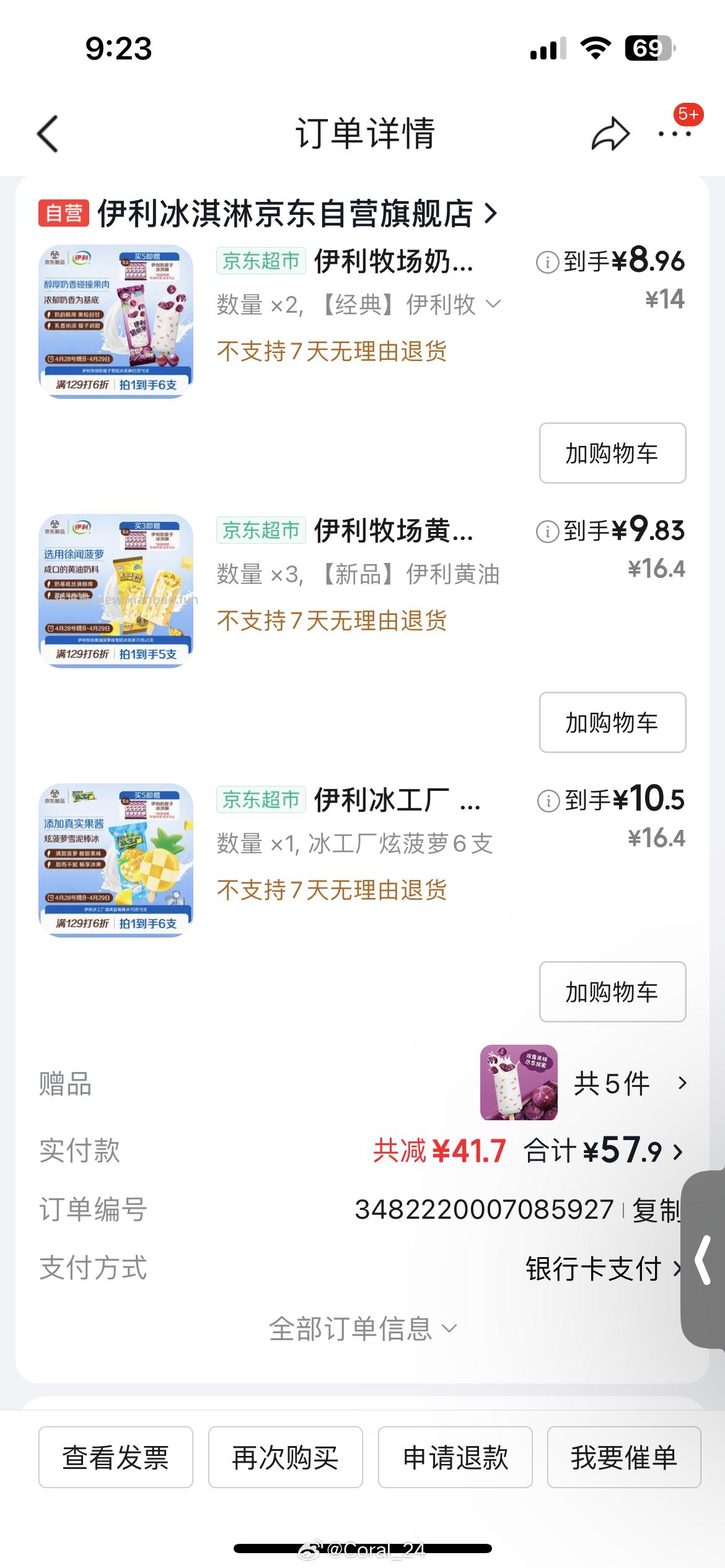
Task: Choose 申请退款 to request a refund
Action: 454,1457
